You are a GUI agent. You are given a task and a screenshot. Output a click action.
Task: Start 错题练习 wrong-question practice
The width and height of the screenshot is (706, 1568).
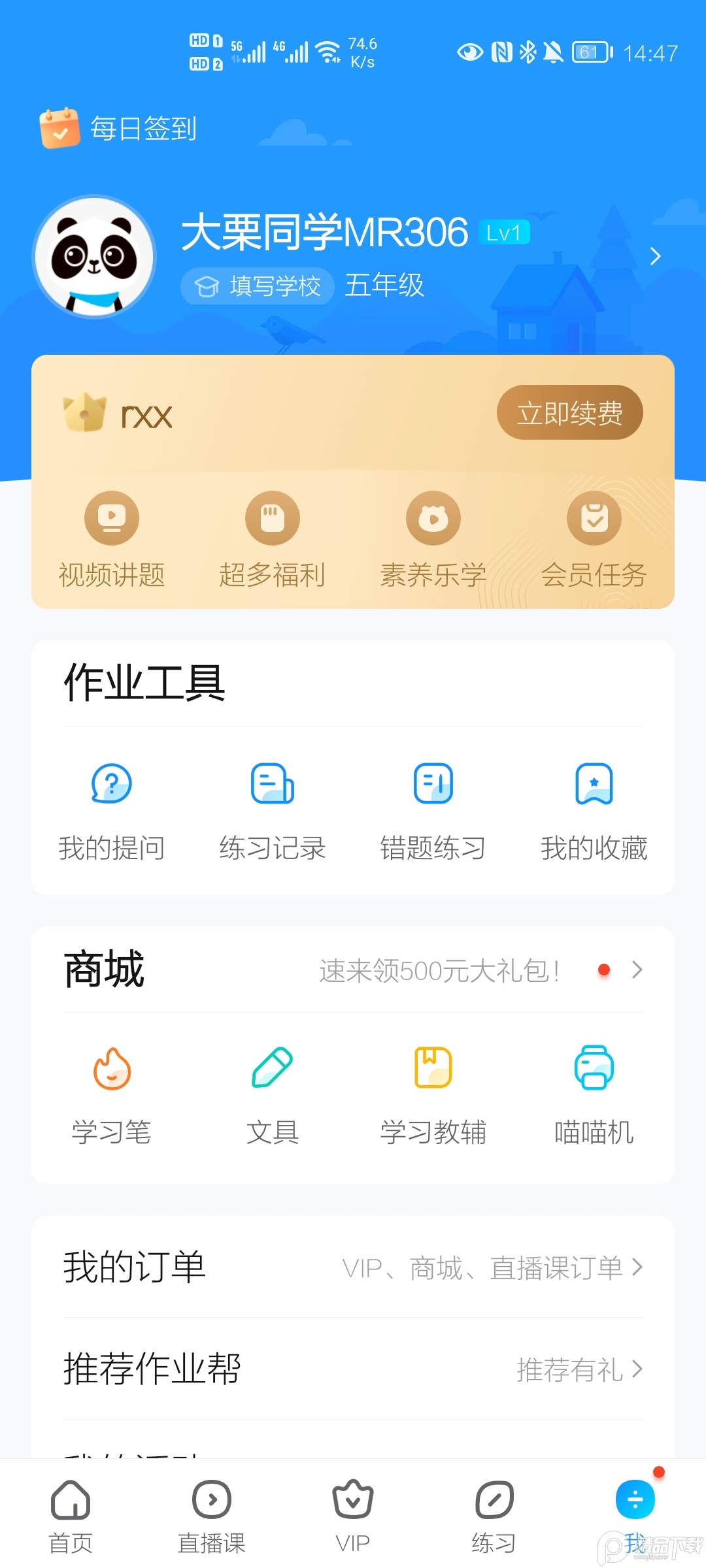pyautogui.click(x=433, y=810)
